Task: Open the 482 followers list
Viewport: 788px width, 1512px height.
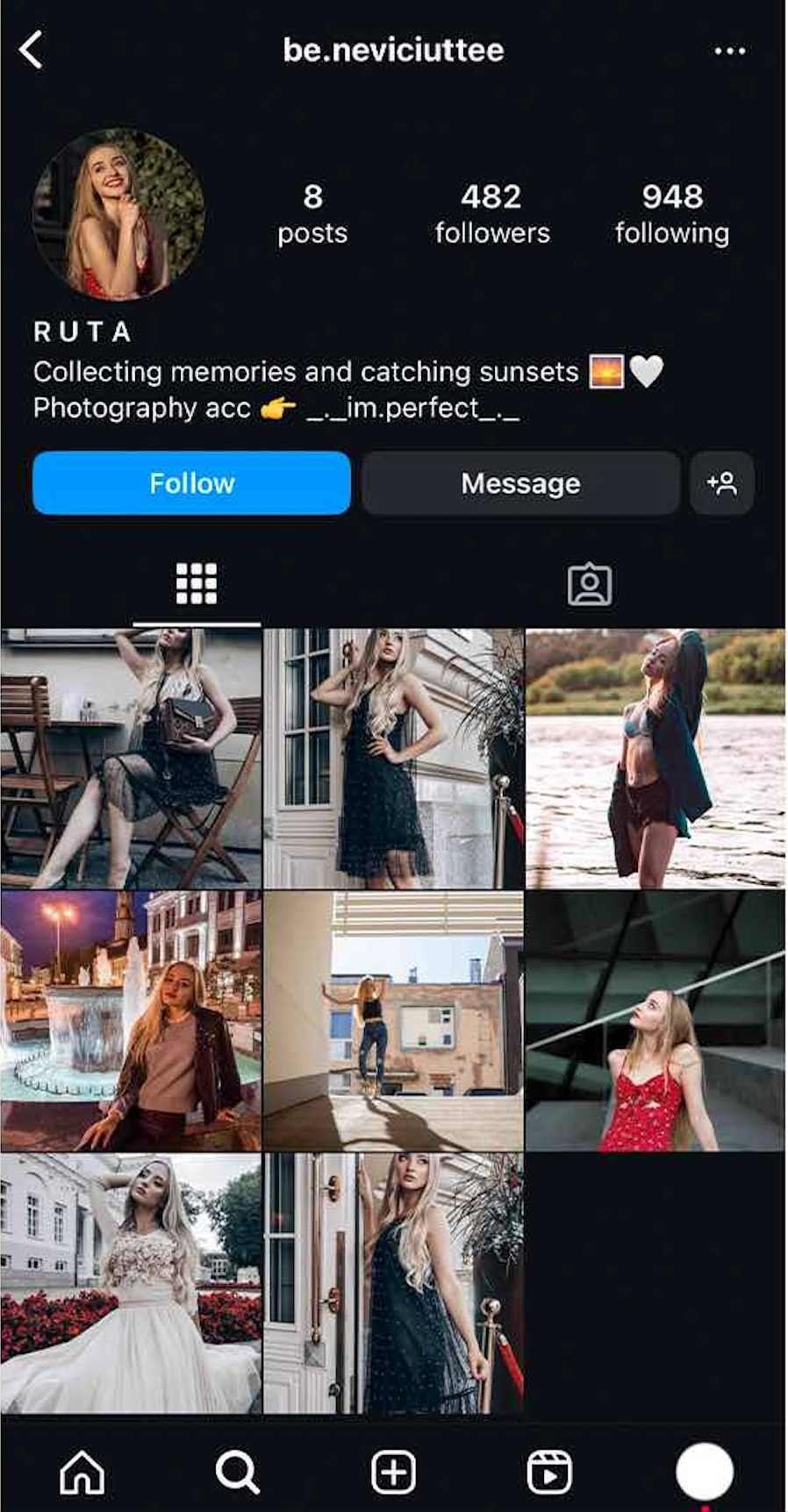Action: coord(491,214)
